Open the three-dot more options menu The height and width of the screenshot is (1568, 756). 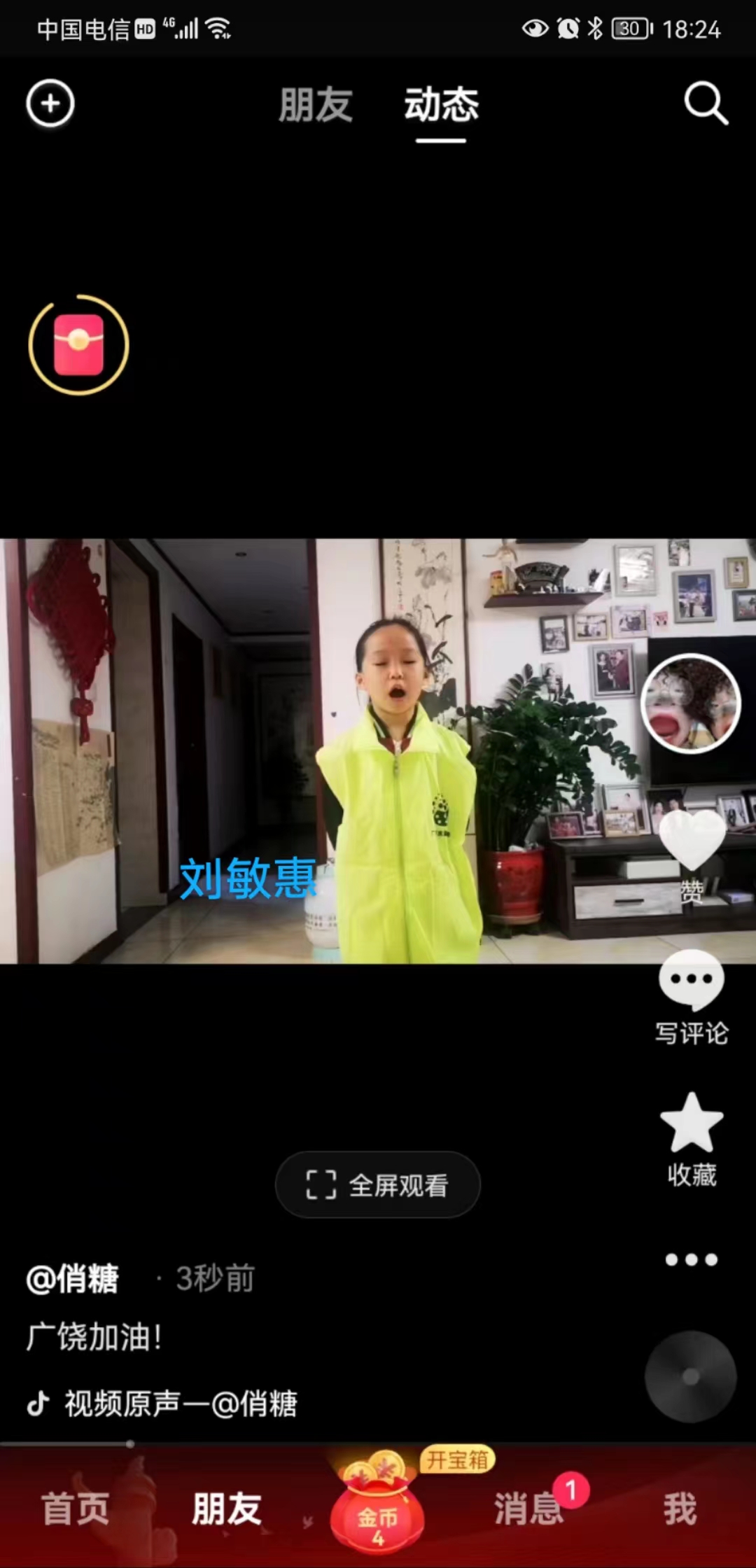(x=692, y=1260)
